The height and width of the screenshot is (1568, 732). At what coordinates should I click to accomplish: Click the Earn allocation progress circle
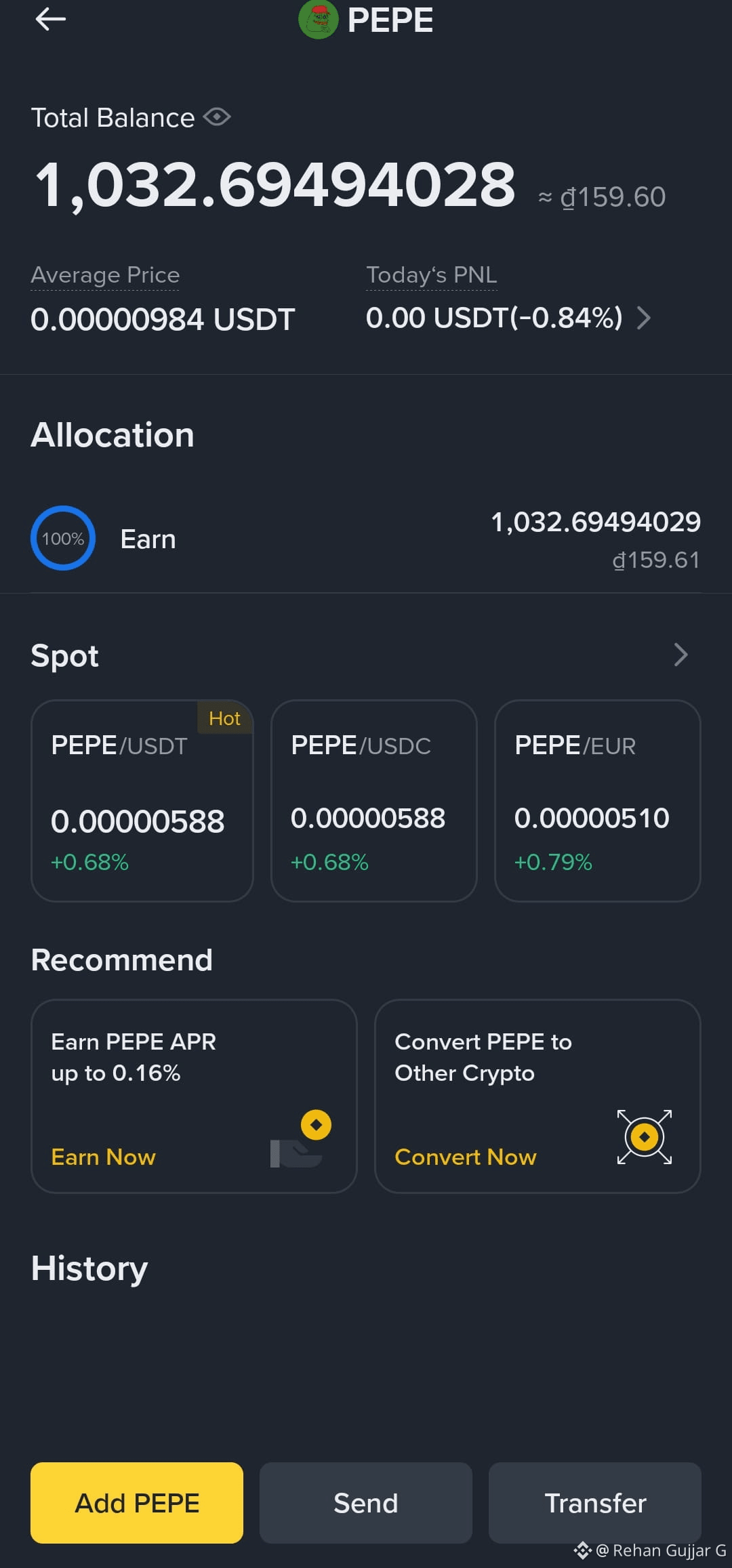tap(63, 538)
